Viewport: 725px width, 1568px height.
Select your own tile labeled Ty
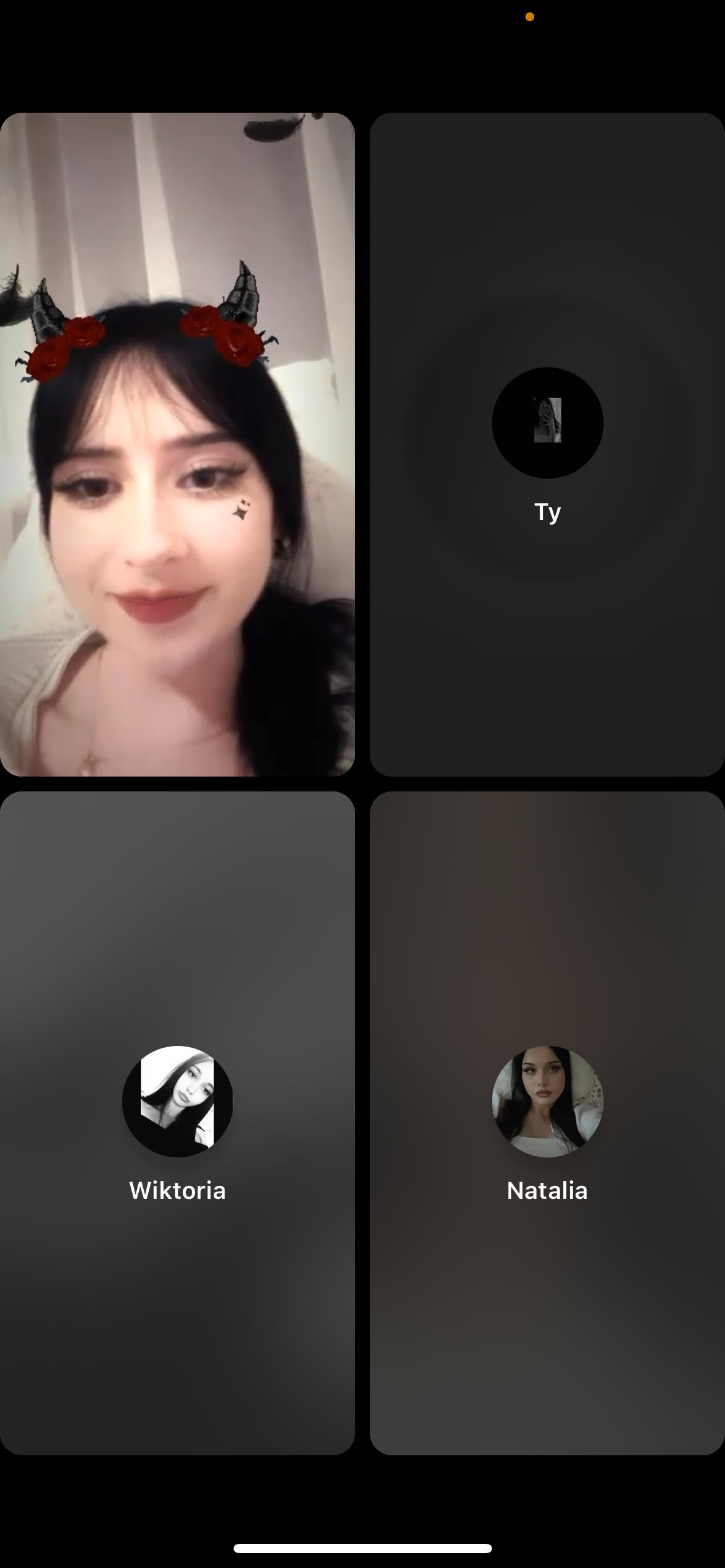click(x=547, y=443)
